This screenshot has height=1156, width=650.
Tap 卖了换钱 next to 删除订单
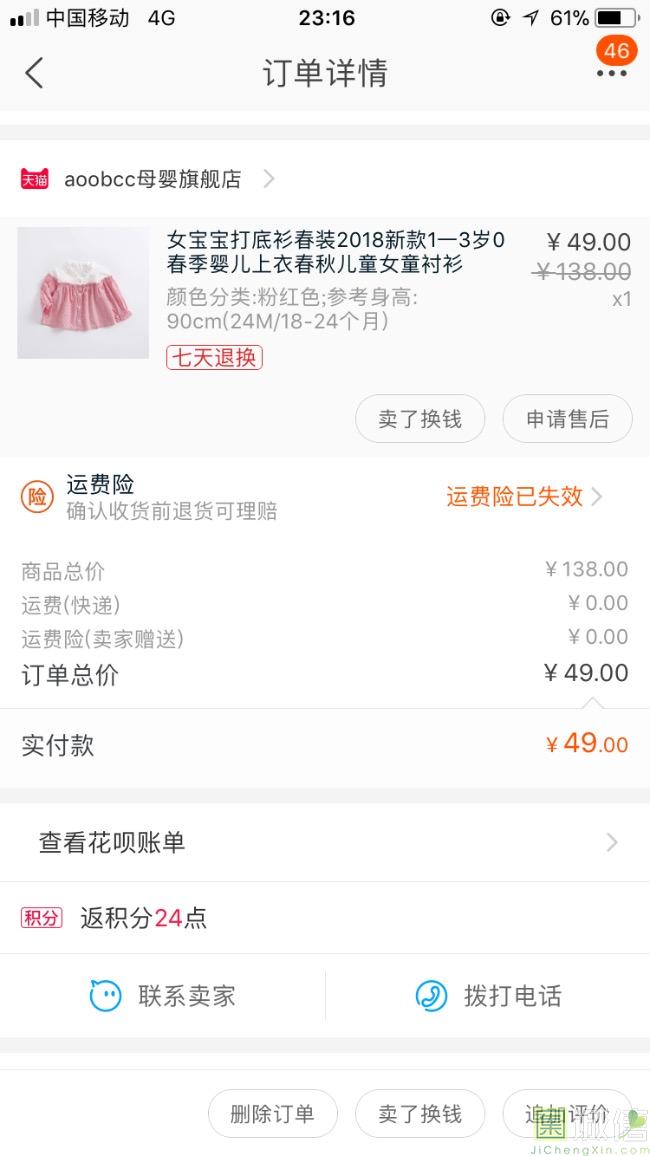[x=420, y=1114]
